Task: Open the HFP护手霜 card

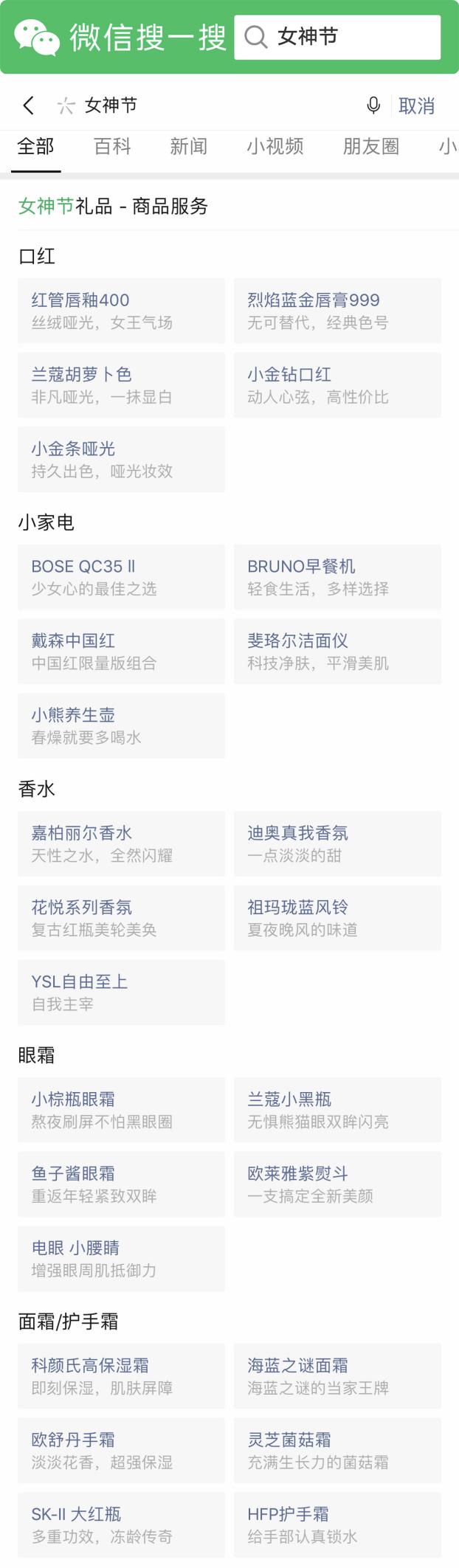Action: (337, 1524)
